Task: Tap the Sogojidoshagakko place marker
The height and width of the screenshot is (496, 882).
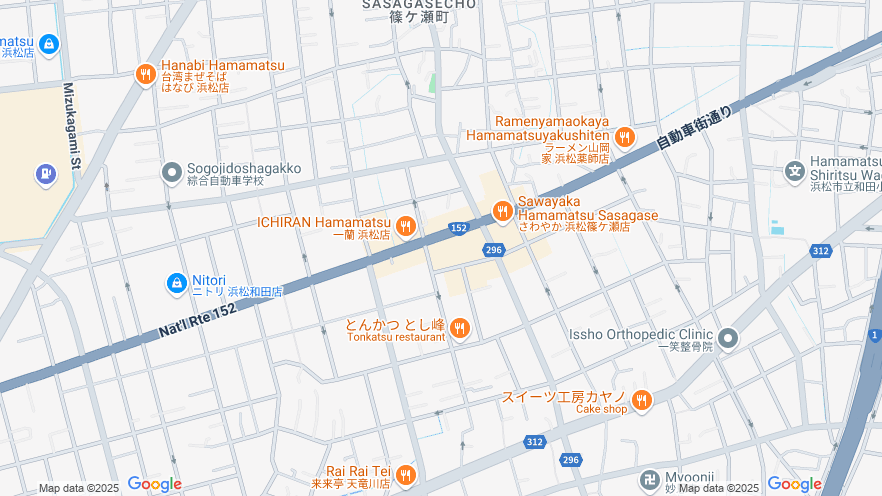Action: (x=172, y=172)
